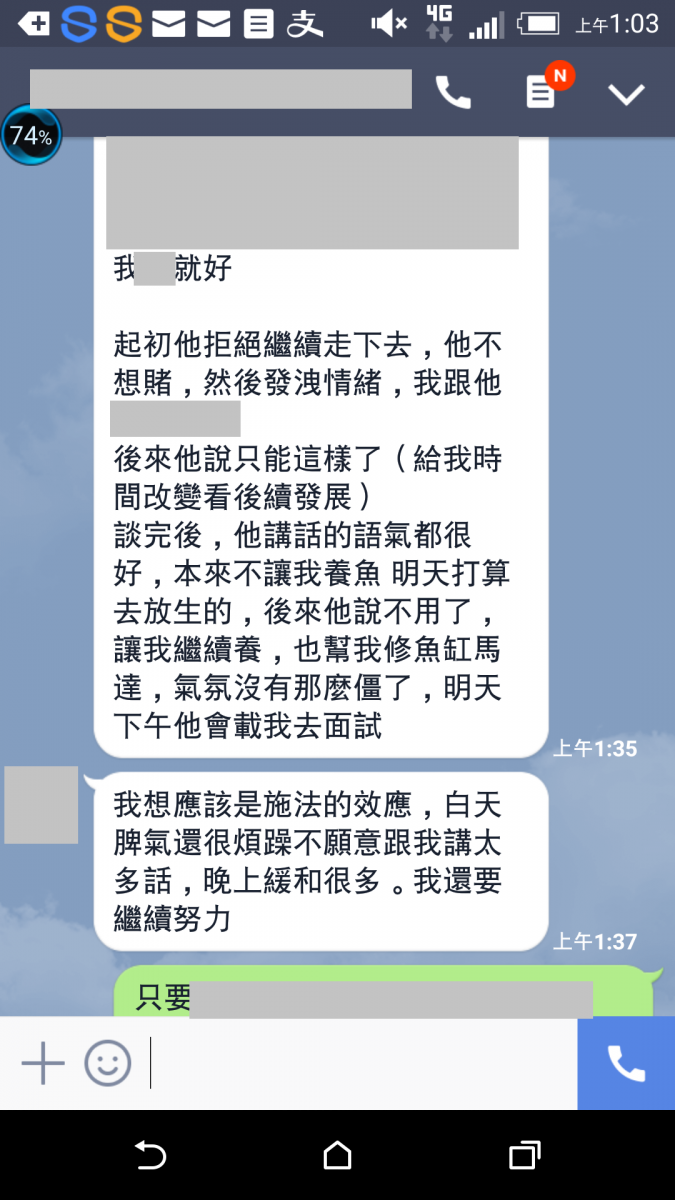Start a voice call from the header
The image size is (675, 1200).
tap(453, 93)
